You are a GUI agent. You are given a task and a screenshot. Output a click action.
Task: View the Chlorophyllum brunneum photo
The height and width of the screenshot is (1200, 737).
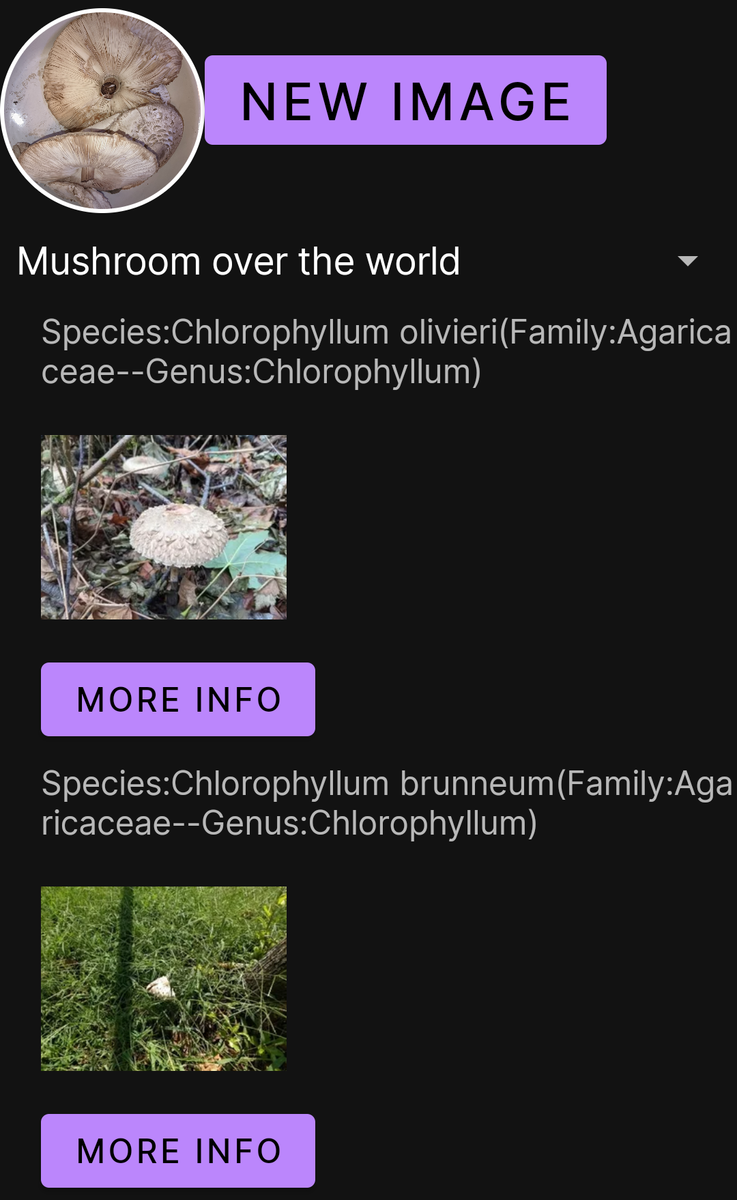click(164, 978)
